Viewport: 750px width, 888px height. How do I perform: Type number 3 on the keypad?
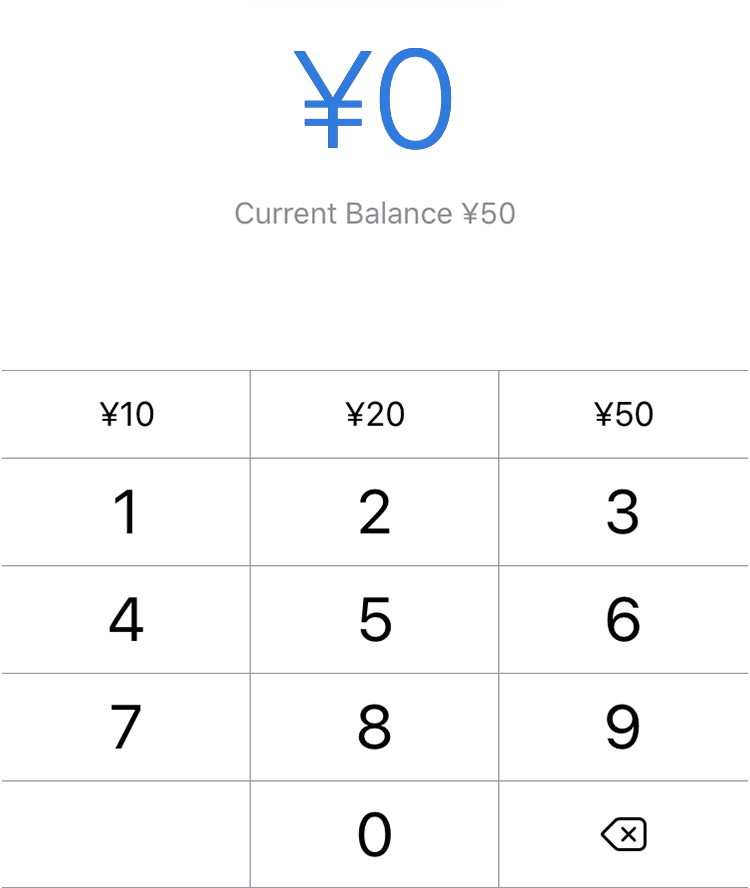point(623,512)
